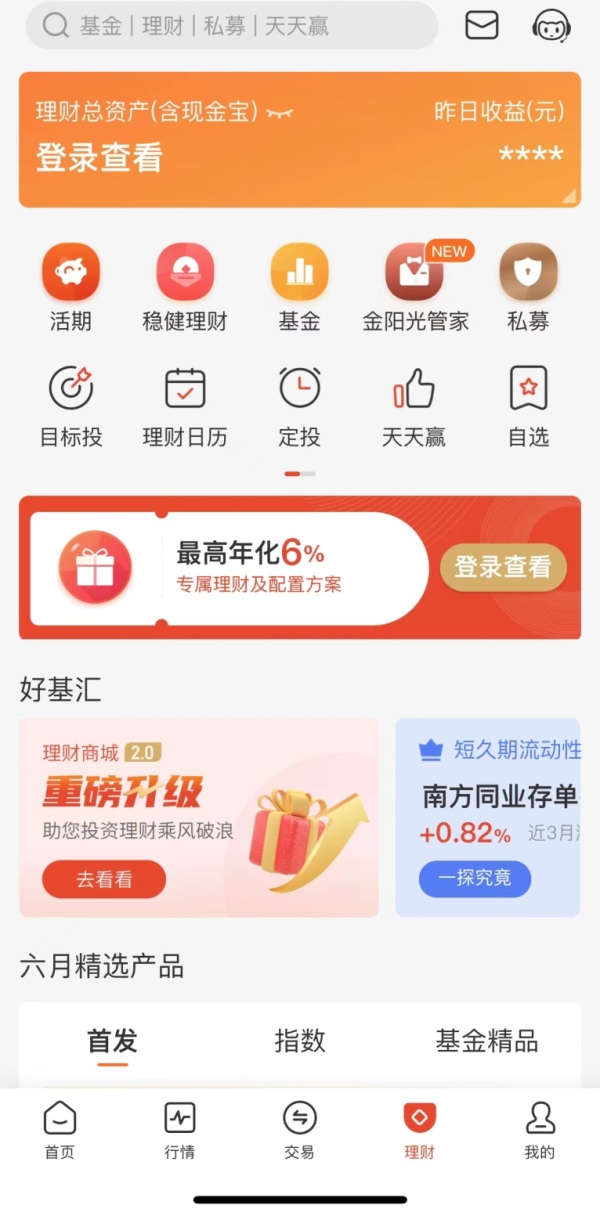Switch to the 基金精品 tab
The width and height of the screenshot is (600, 1216).
coord(487,1041)
